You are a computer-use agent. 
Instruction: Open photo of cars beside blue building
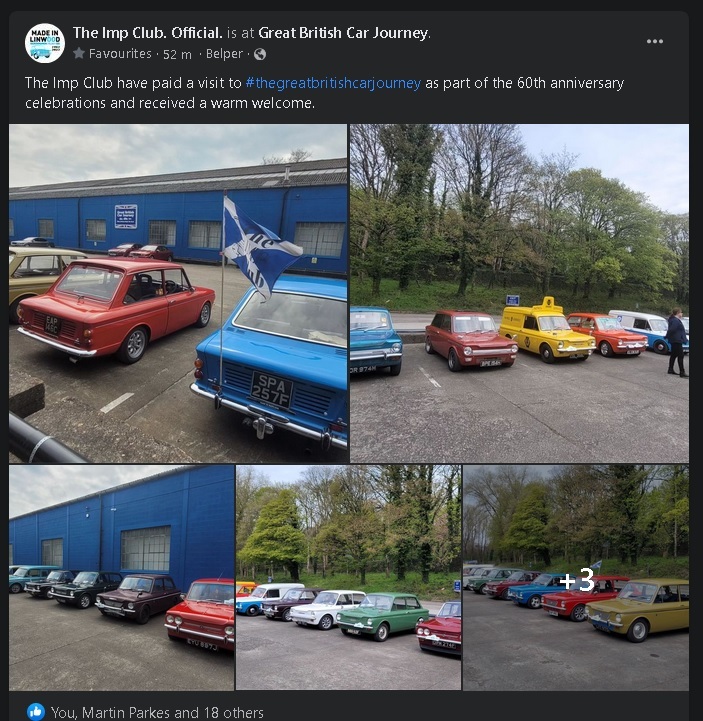tap(121, 577)
